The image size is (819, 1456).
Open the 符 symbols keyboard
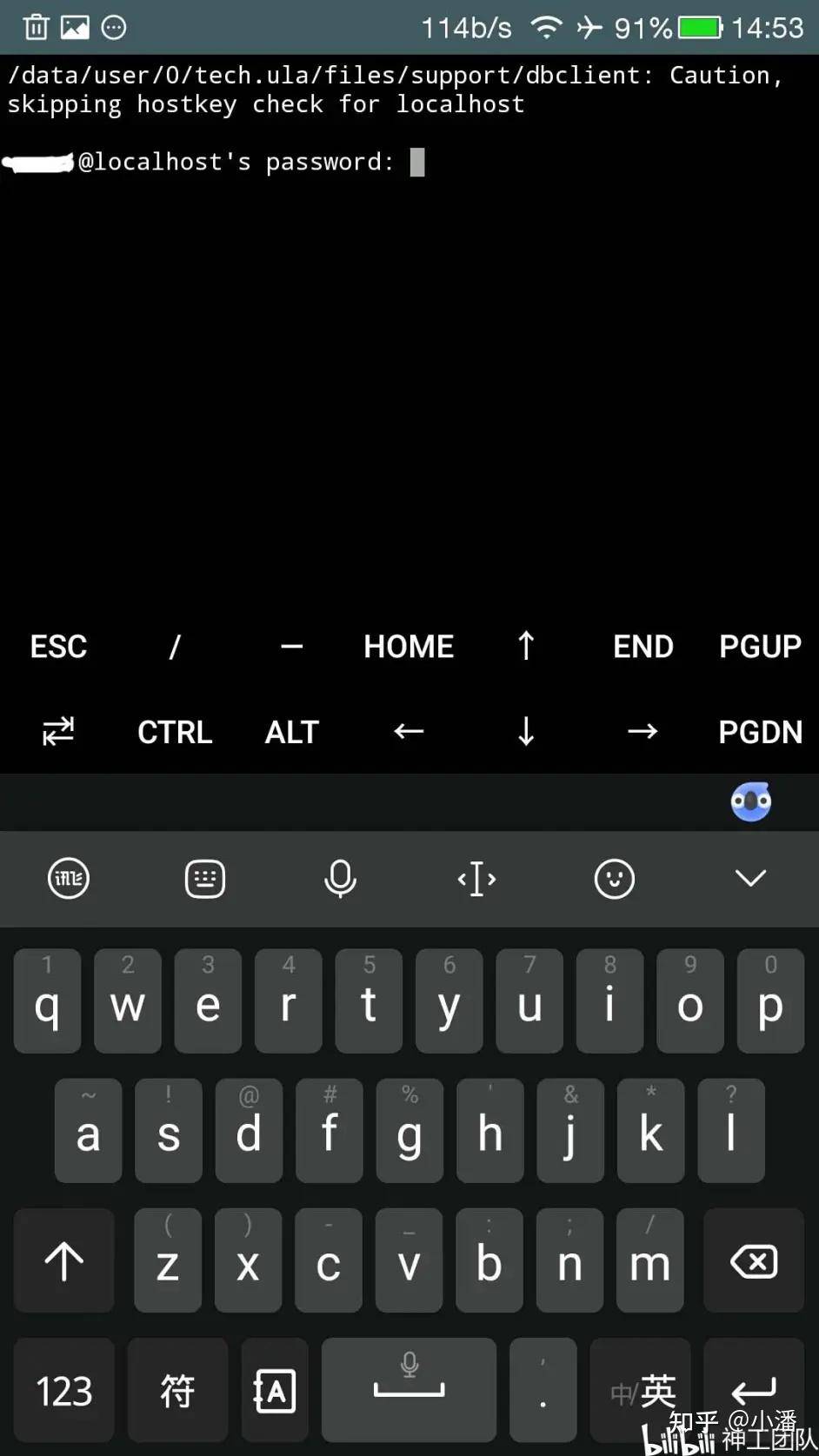tap(177, 1390)
